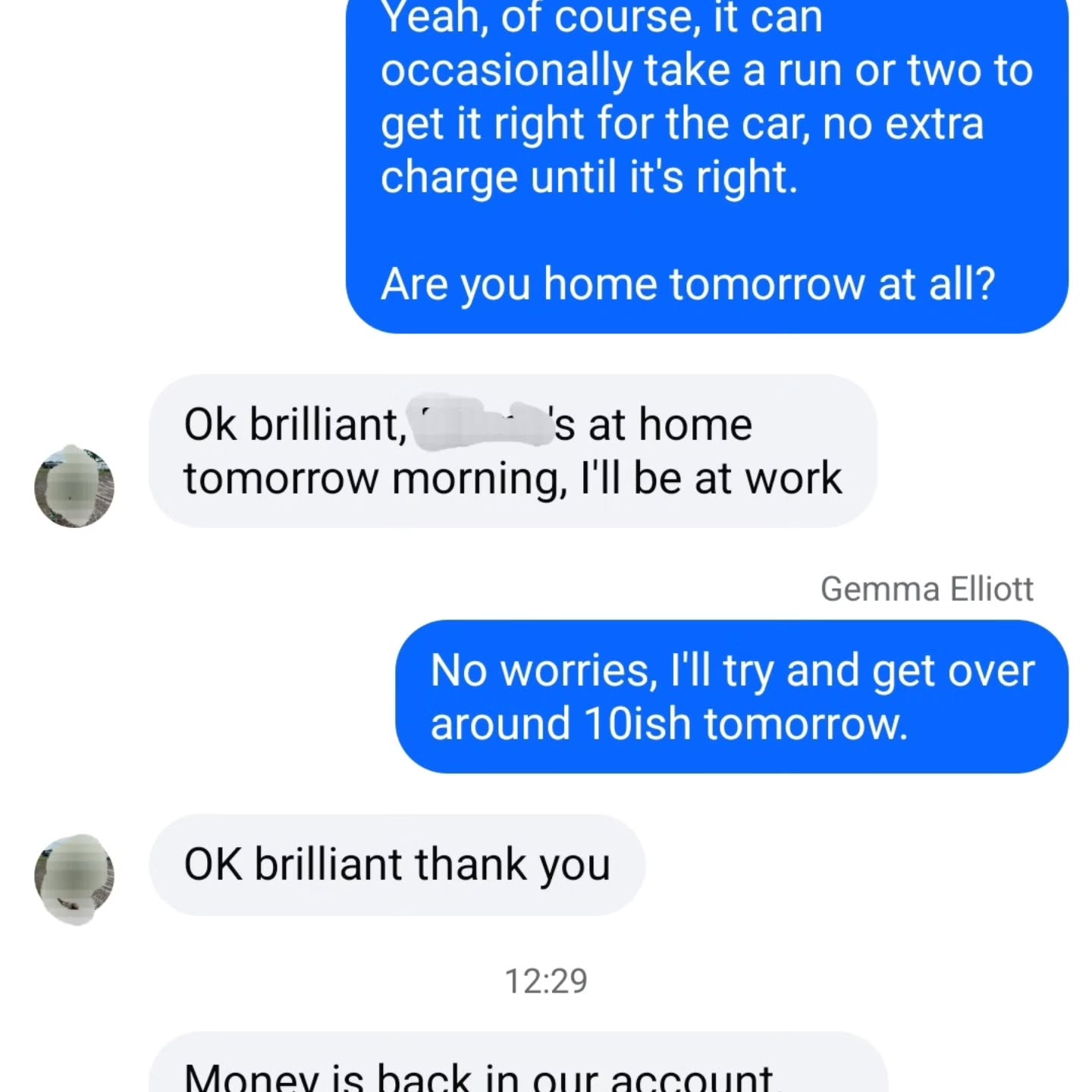Open sender avatar beside 'OK brilliant thank you'
This screenshot has width=1092, height=1092.
click(74, 878)
